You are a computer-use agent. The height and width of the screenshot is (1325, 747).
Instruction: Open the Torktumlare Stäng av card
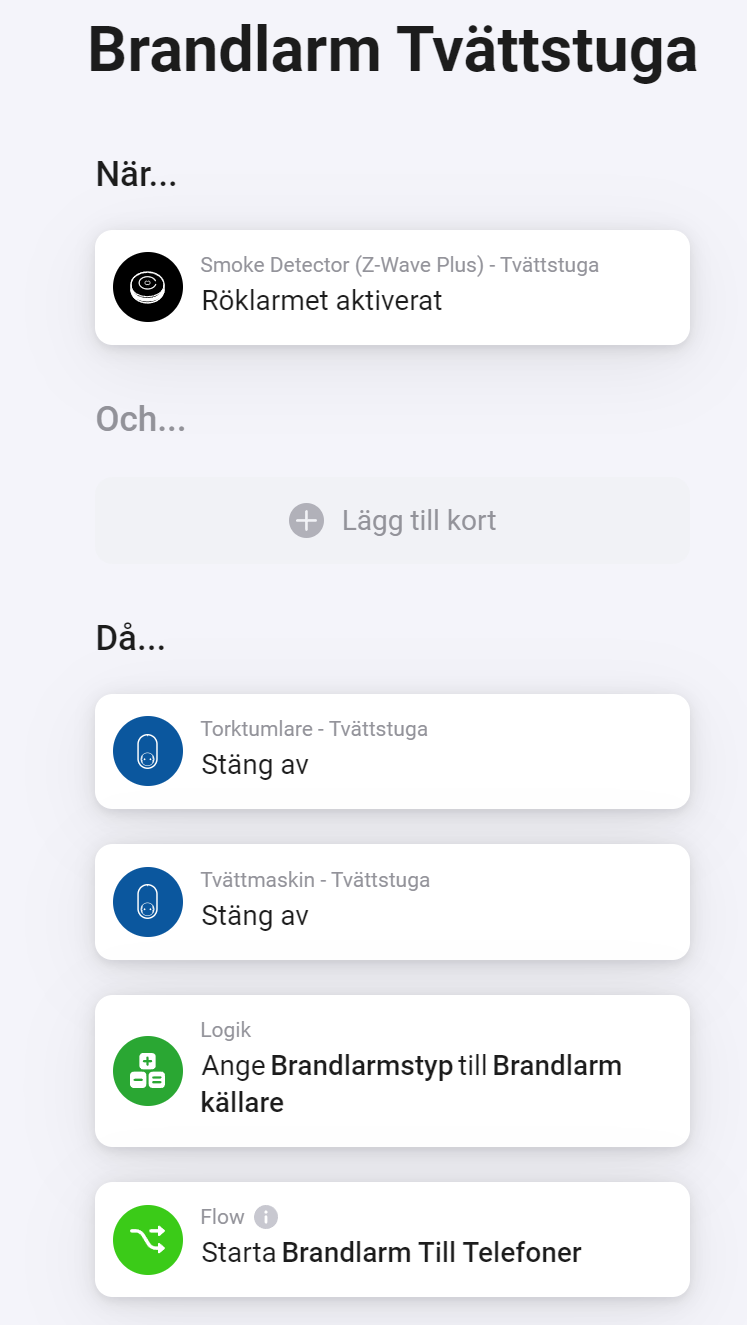392,751
